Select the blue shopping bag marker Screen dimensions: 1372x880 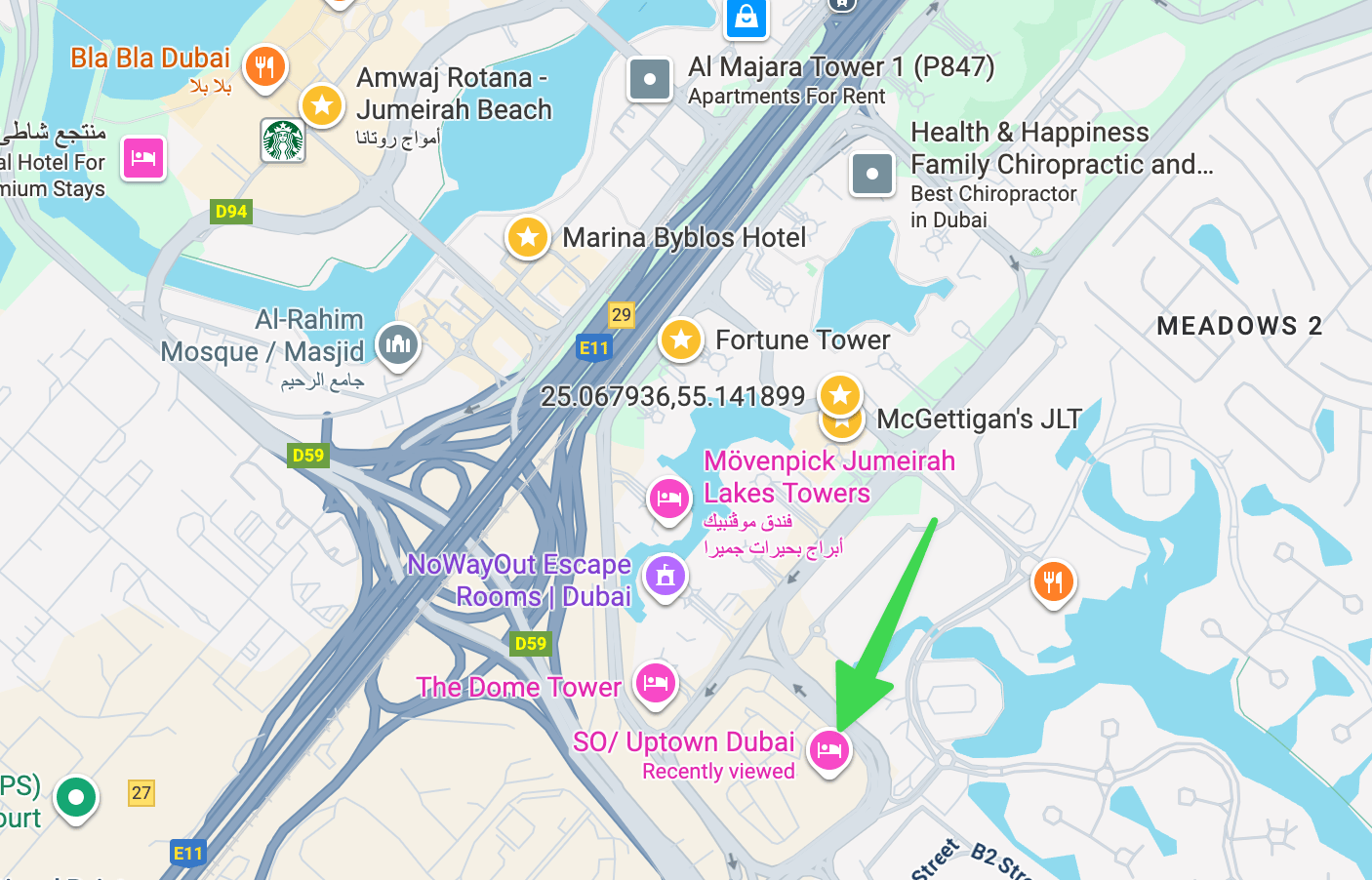747,17
